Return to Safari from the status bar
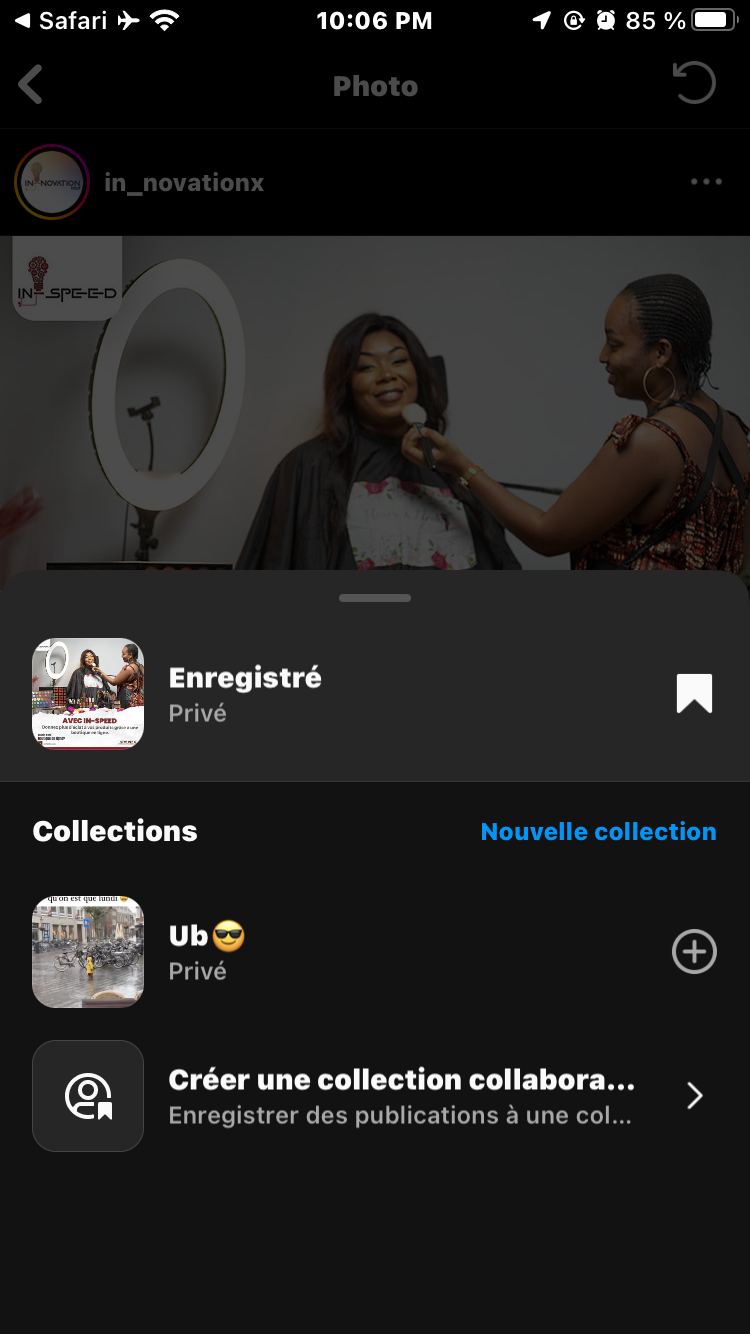 pos(62,20)
